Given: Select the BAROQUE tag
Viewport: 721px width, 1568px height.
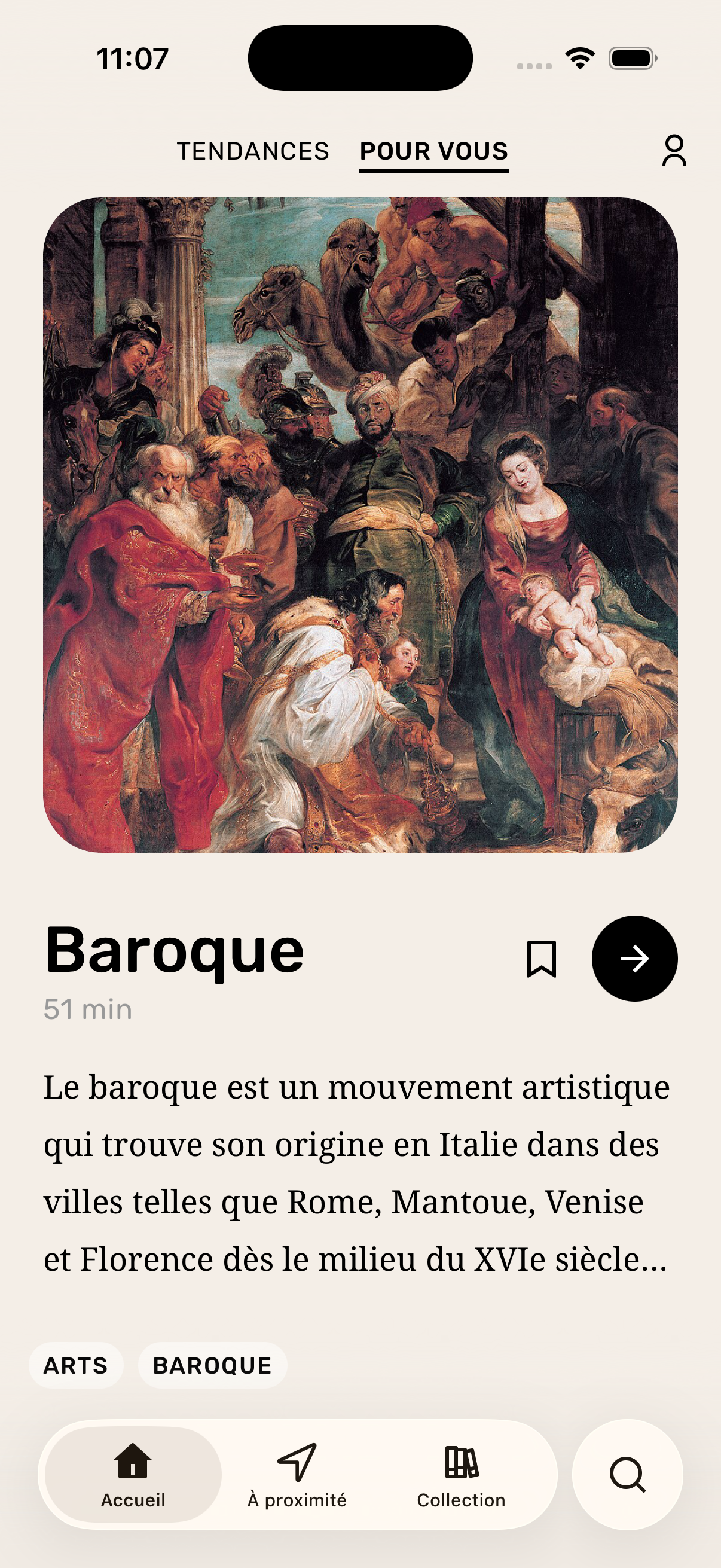Looking at the screenshot, I should tap(213, 1365).
